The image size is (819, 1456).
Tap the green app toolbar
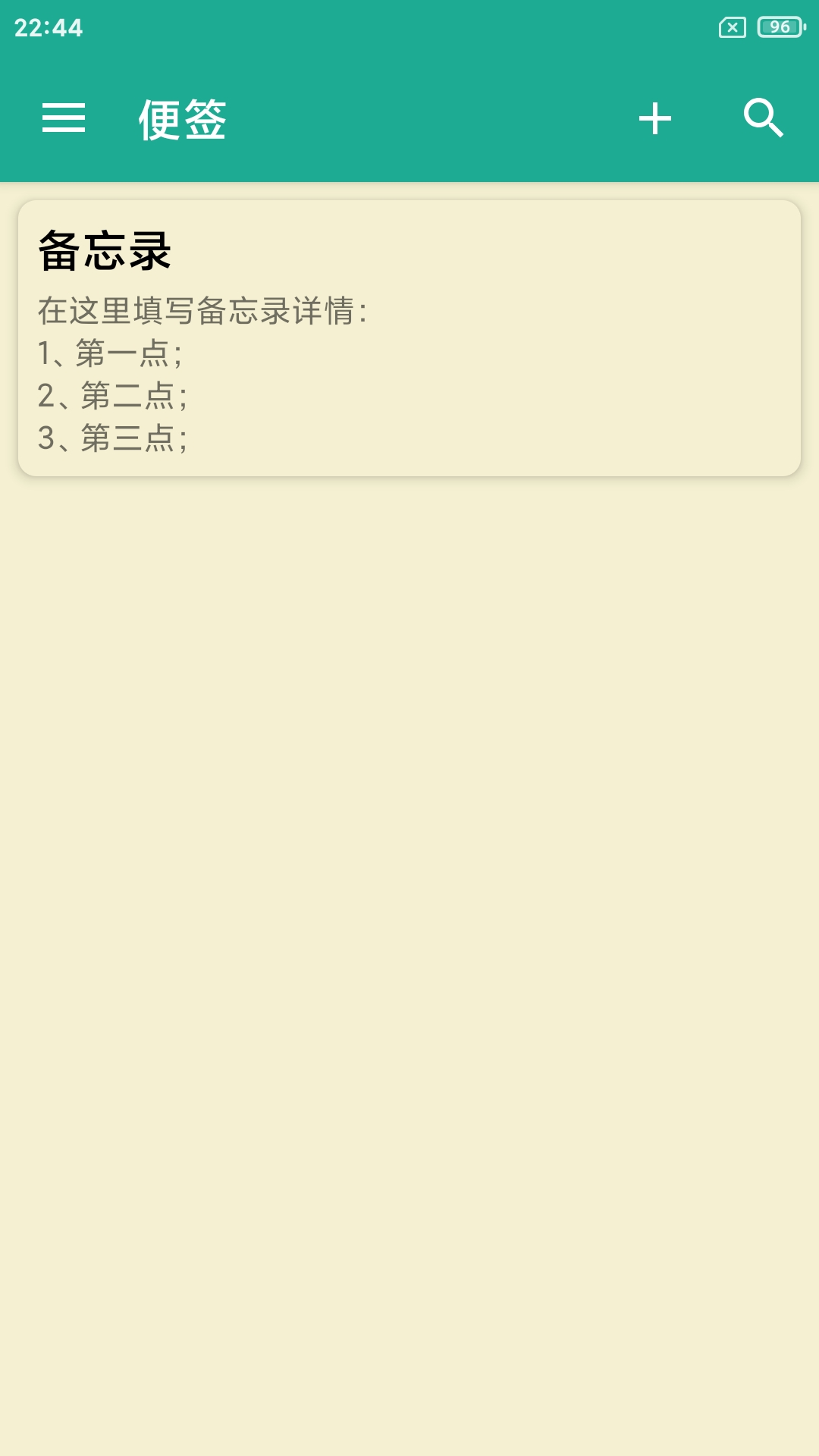tap(409, 118)
